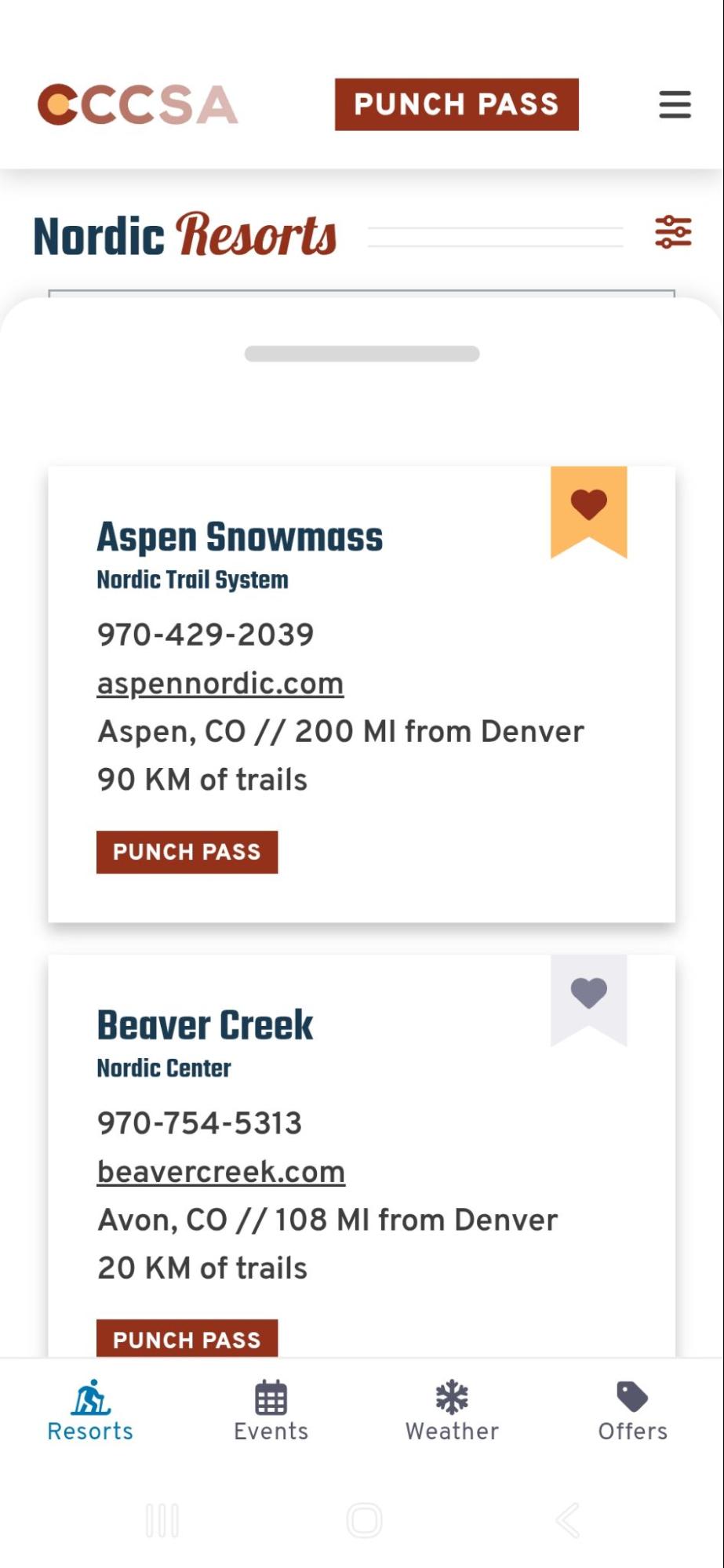Select Punch Pass for Beaver Creek
This screenshot has height=1568, width=724.
pyautogui.click(x=187, y=1339)
